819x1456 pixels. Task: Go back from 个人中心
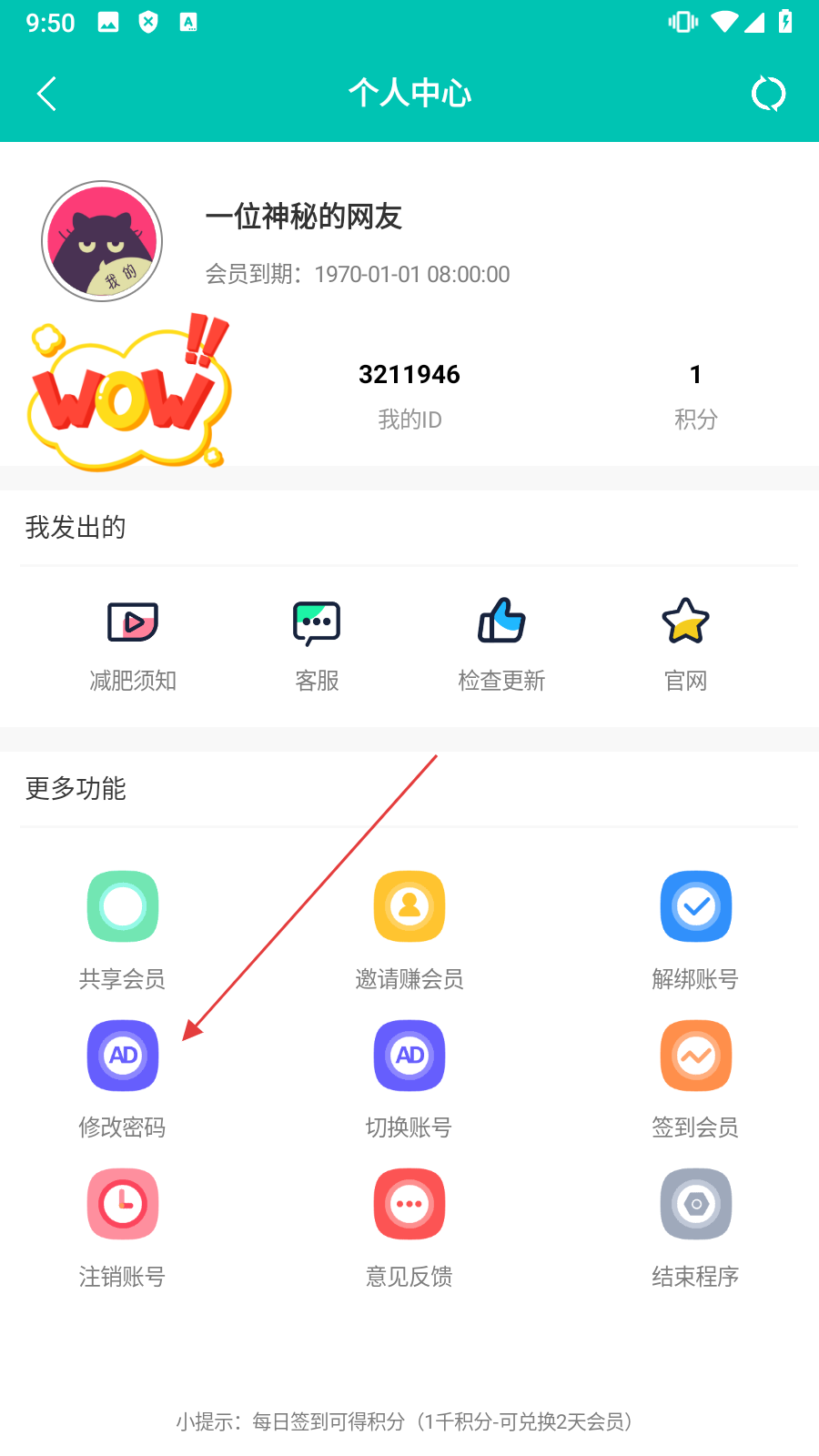pos(47,94)
